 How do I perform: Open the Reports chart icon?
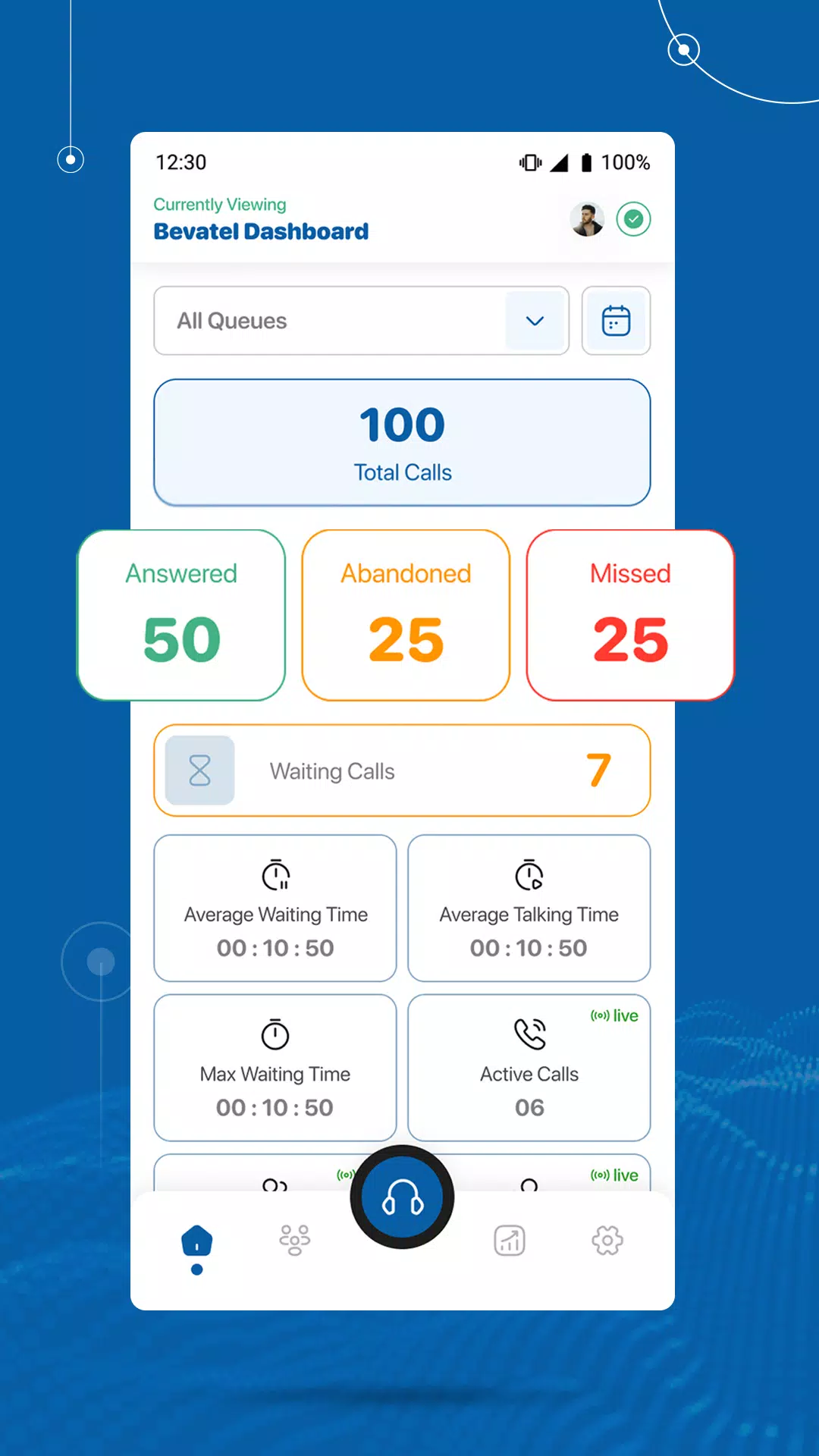[x=508, y=1240]
